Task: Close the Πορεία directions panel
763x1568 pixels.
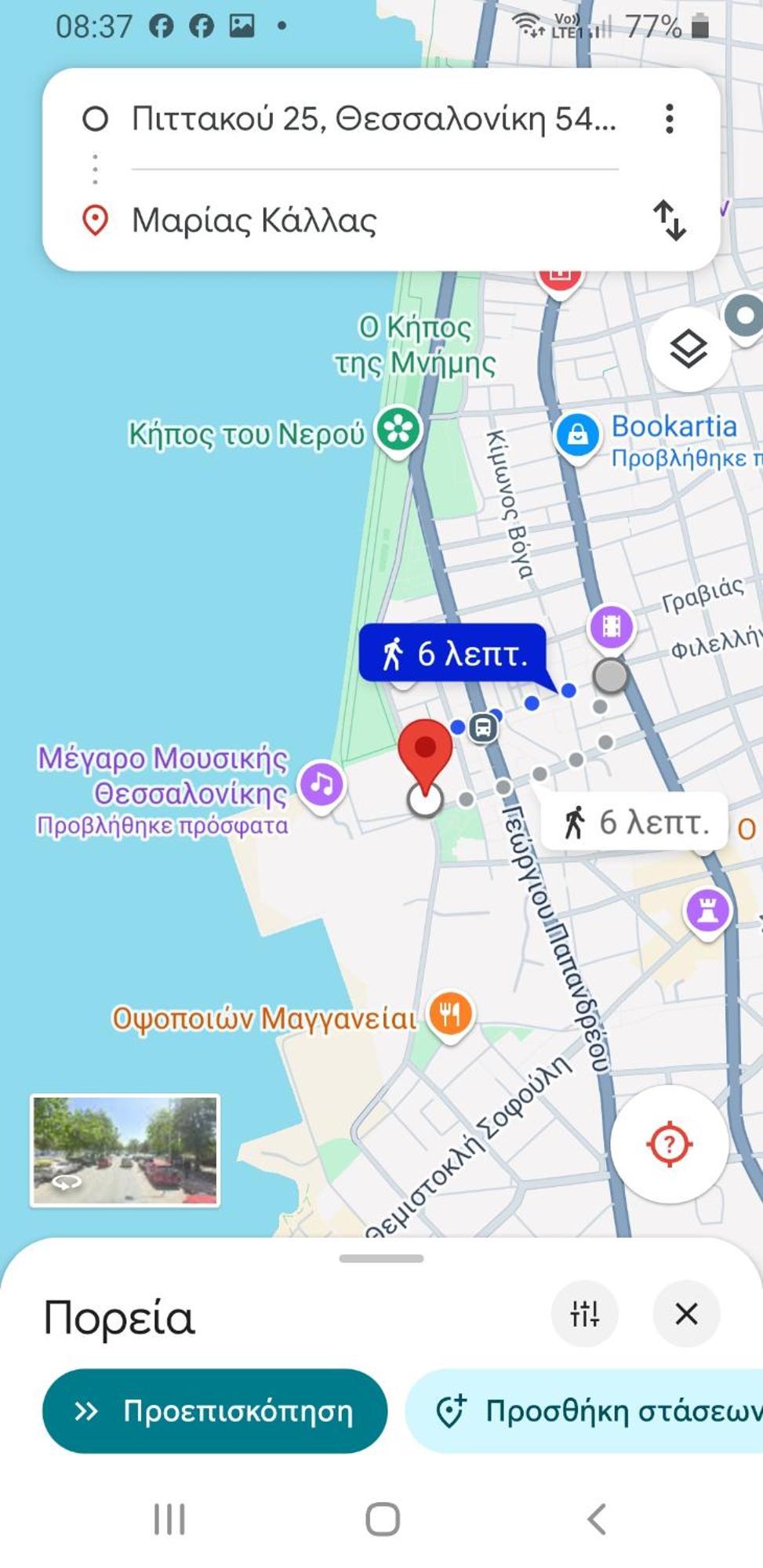Action: click(686, 1314)
